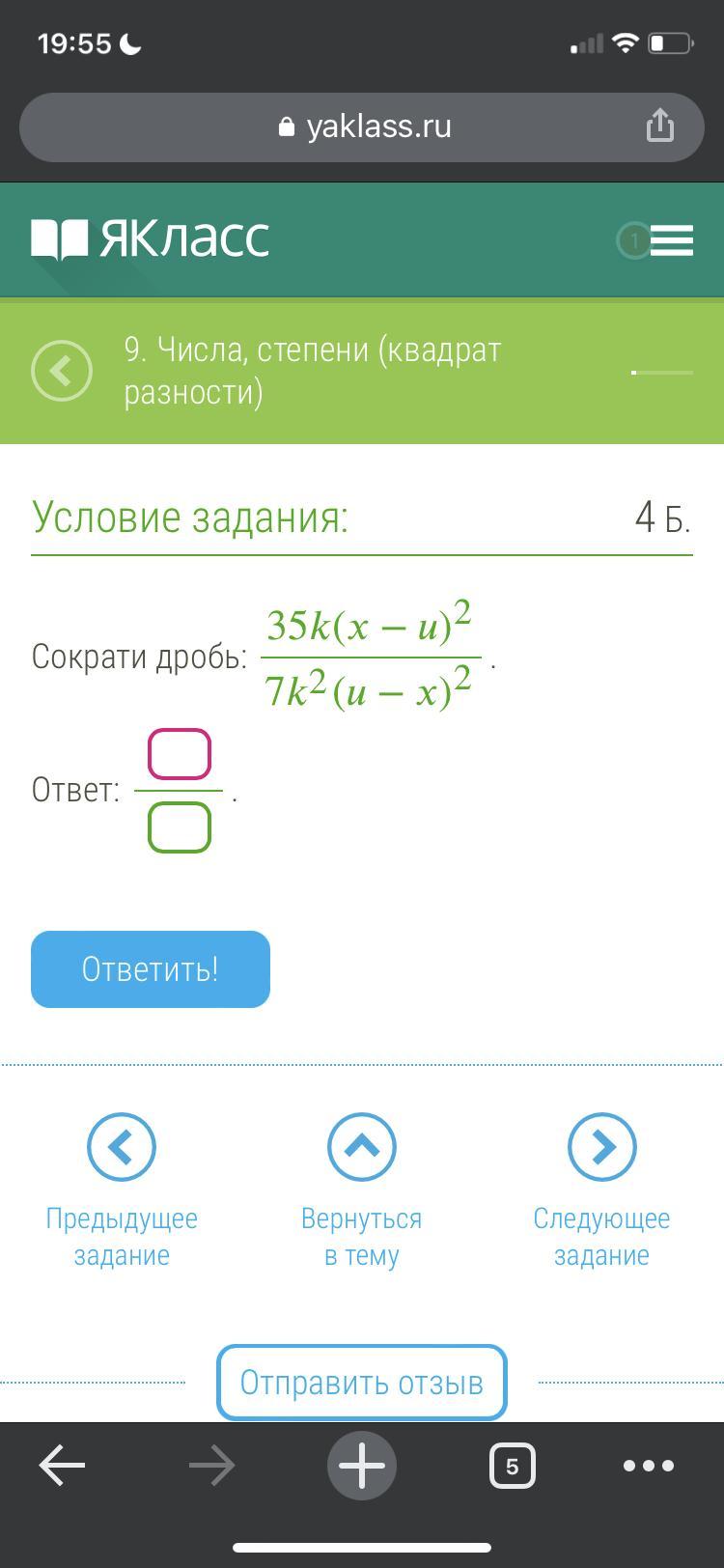Navigate back in the browser
Viewport: 724px width, 1568px height.
tap(63, 1466)
